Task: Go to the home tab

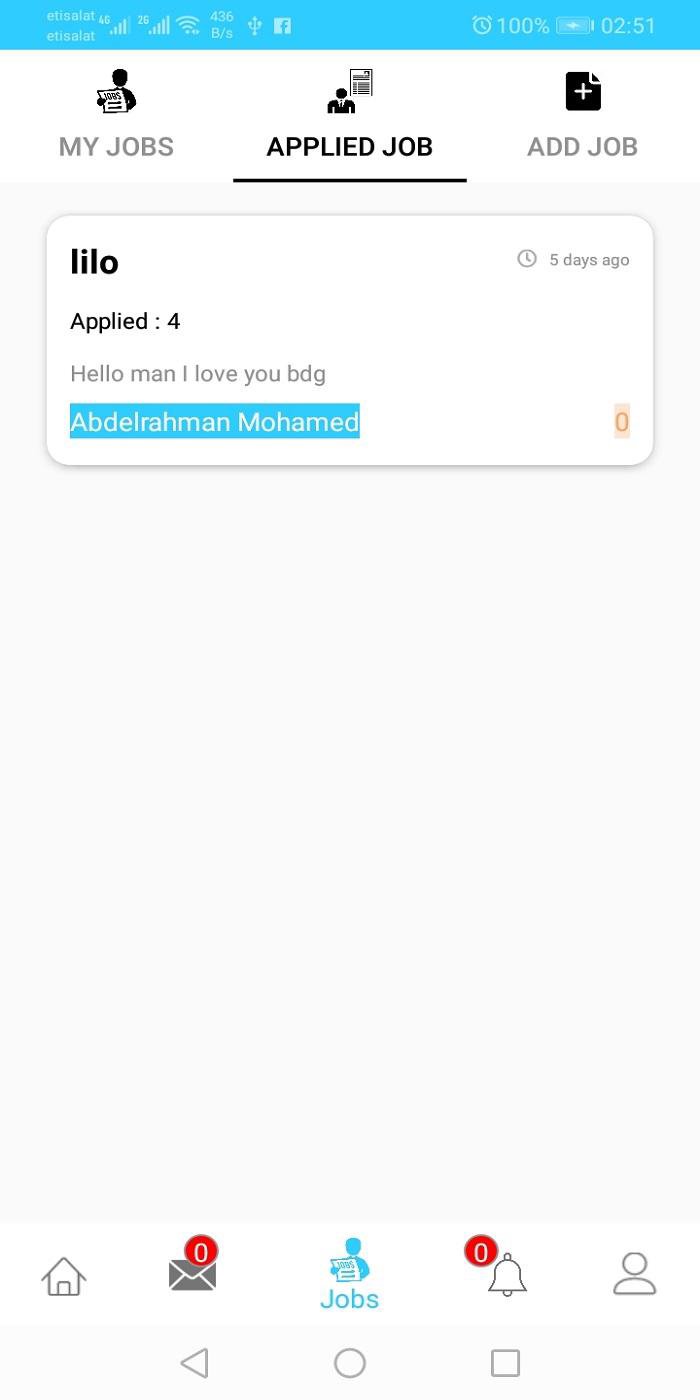Action: 64,1276
